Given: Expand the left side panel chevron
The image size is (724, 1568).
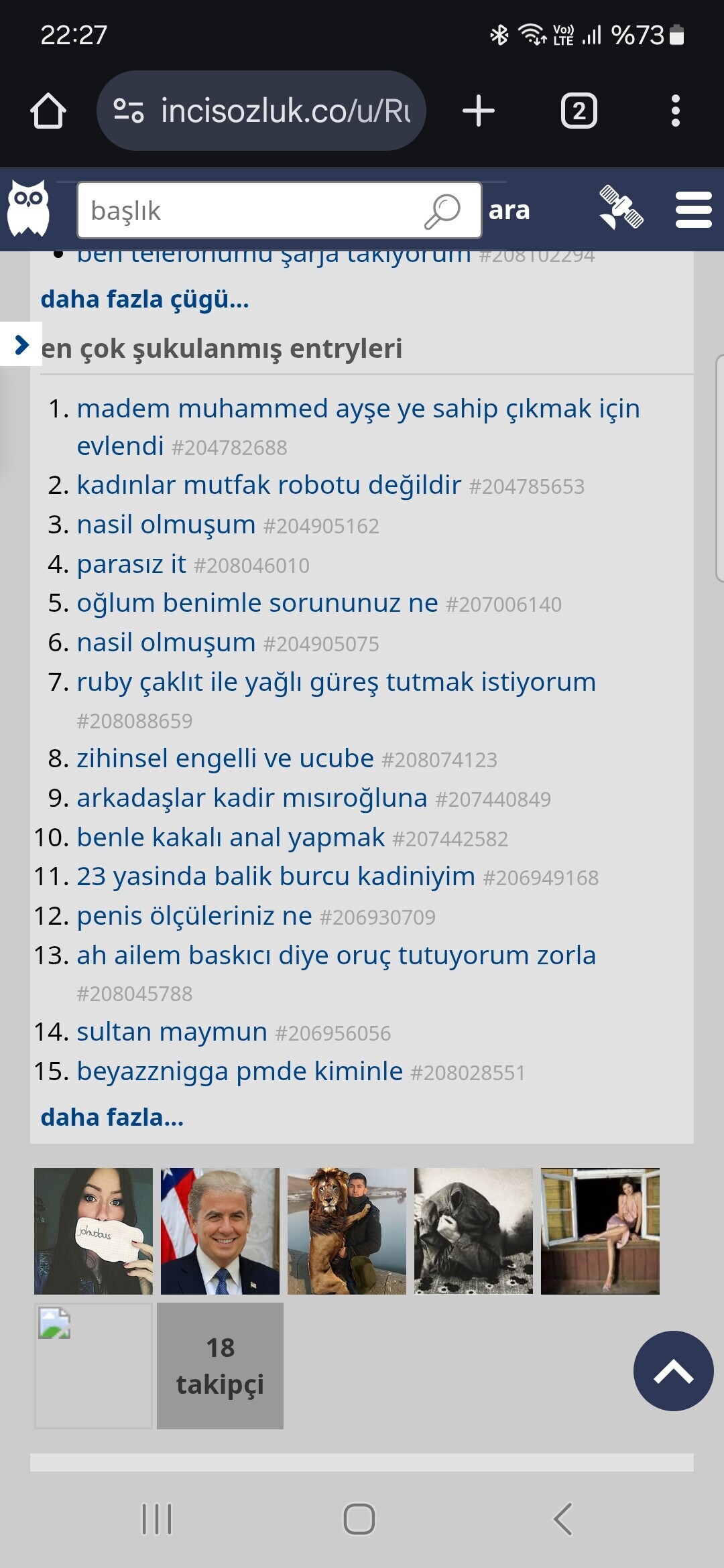Looking at the screenshot, I should (x=21, y=344).
